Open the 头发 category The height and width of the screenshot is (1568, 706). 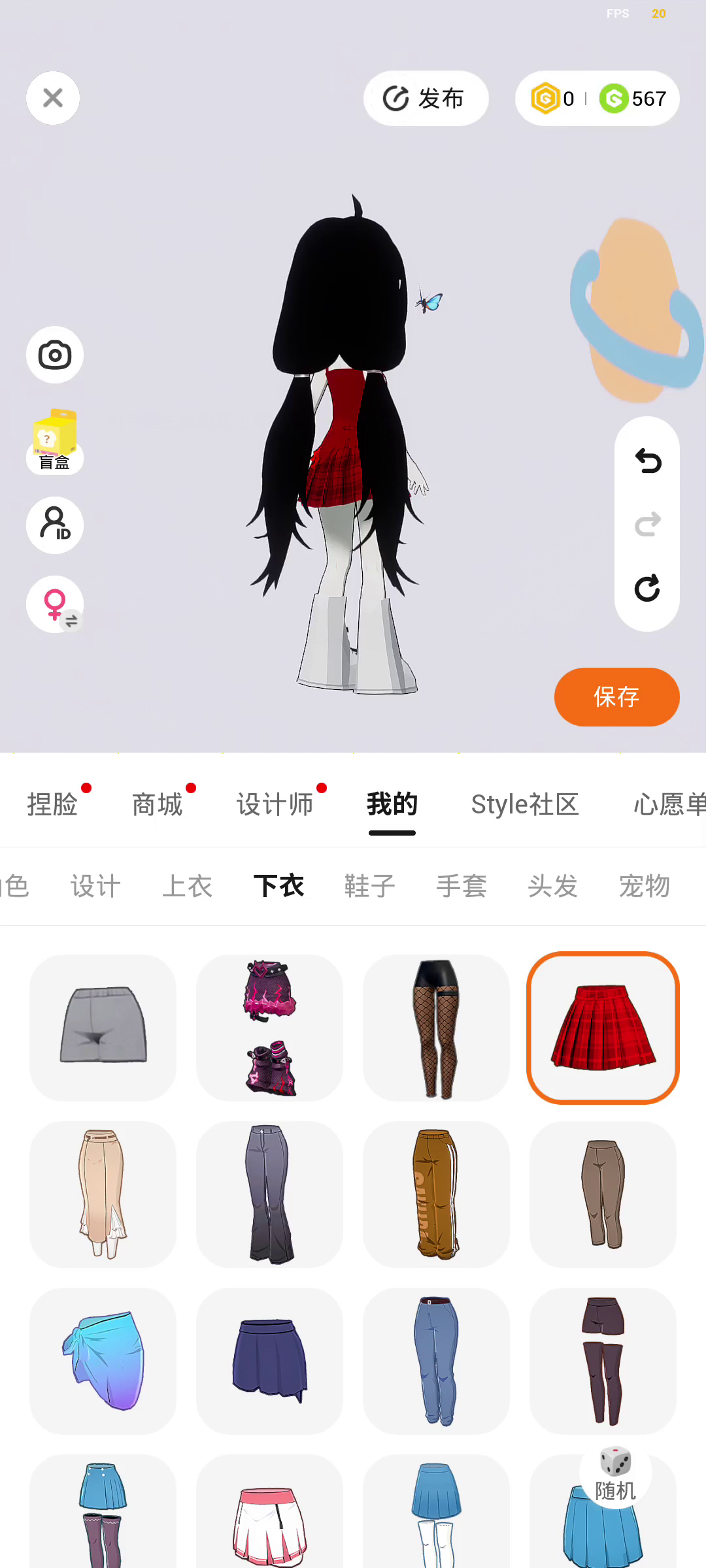point(553,886)
